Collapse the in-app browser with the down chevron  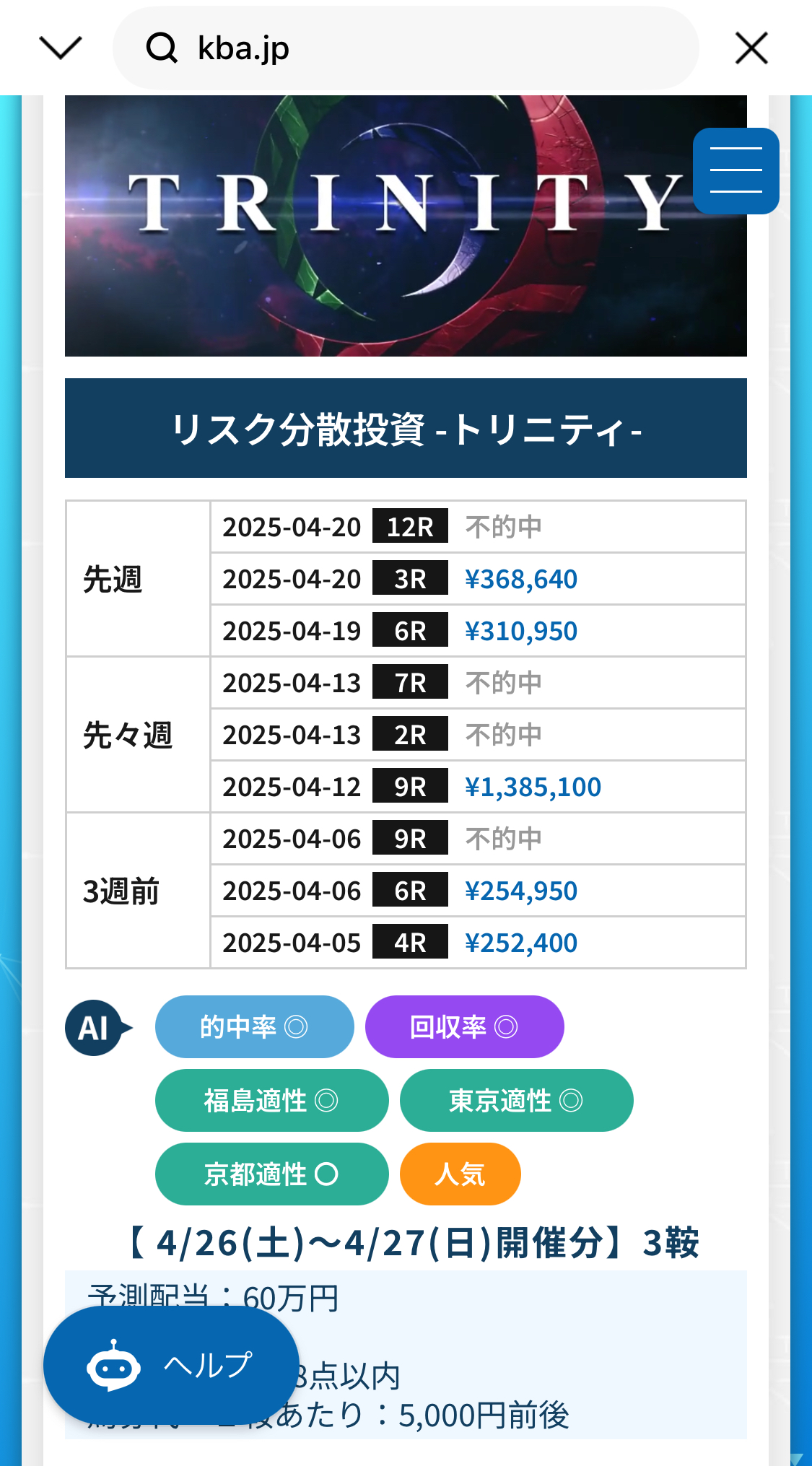point(61,48)
